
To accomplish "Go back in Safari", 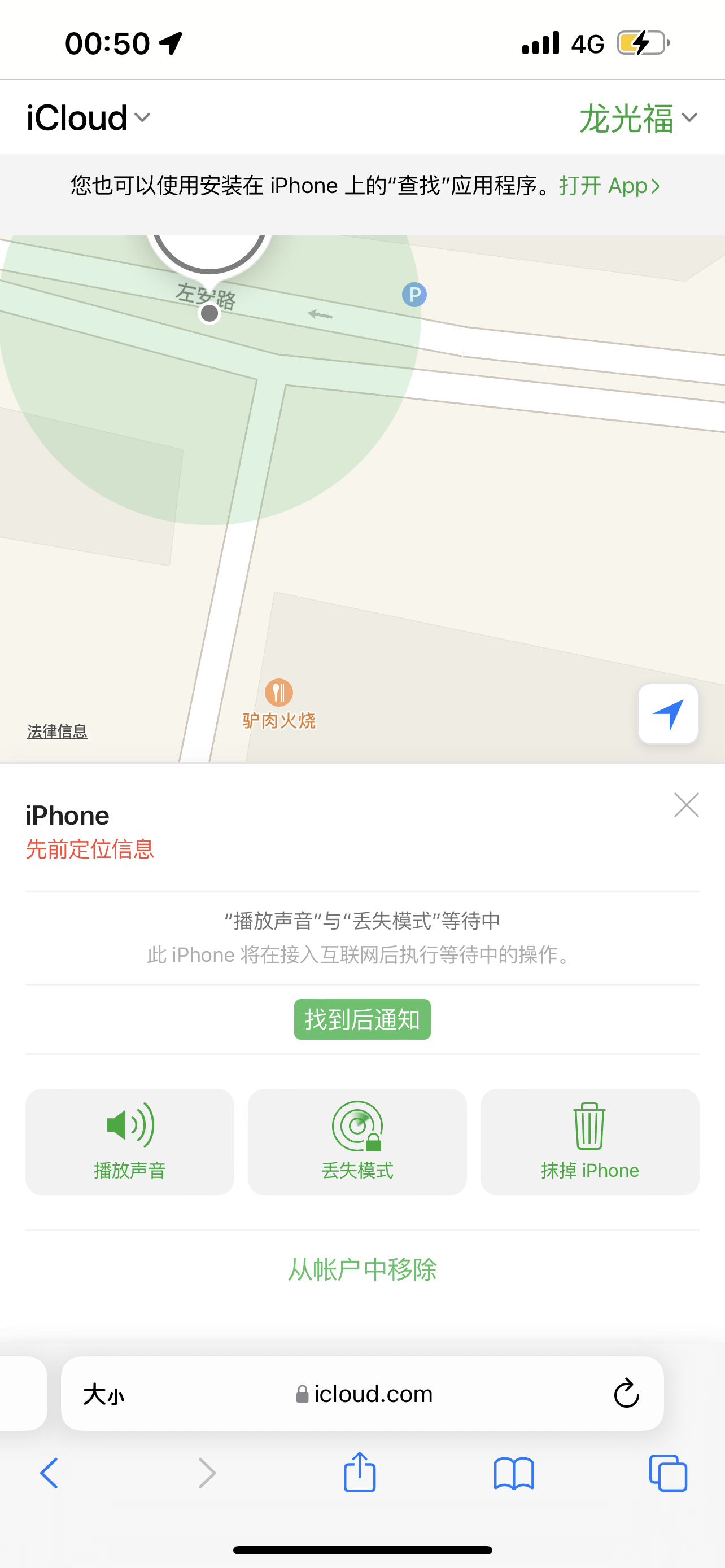I will point(49,1474).
